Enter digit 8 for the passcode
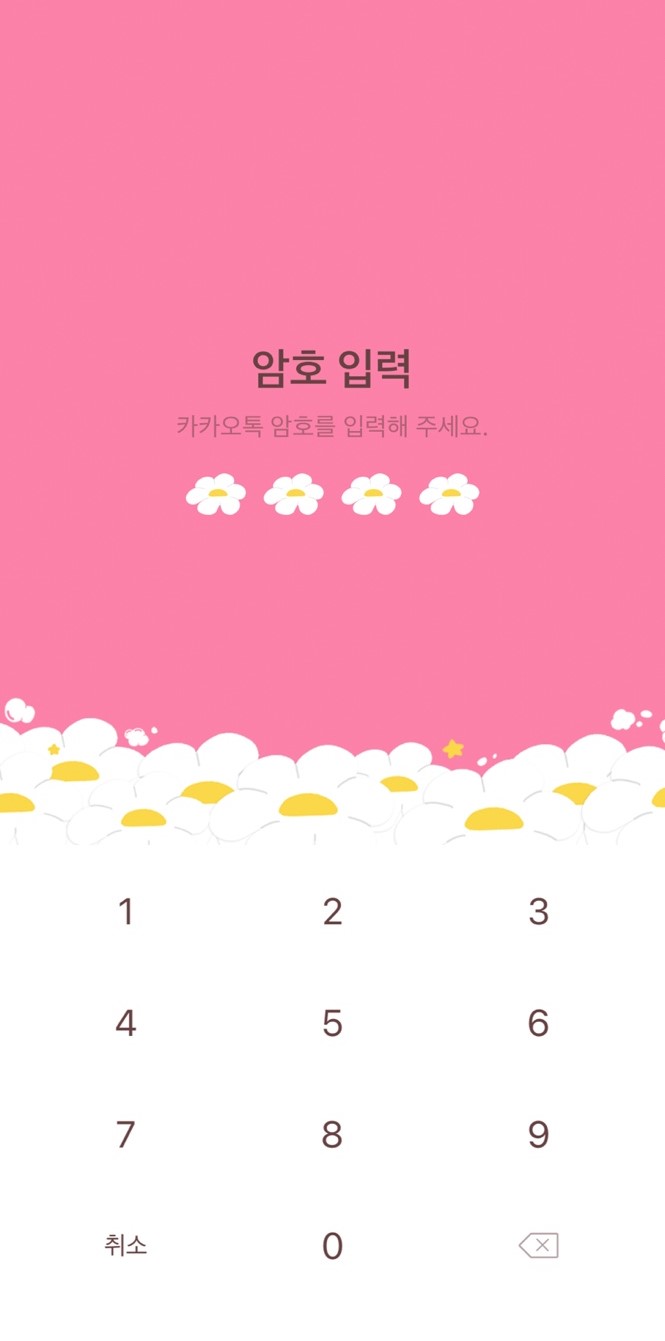This screenshot has height=1341, width=665. click(332, 1135)
